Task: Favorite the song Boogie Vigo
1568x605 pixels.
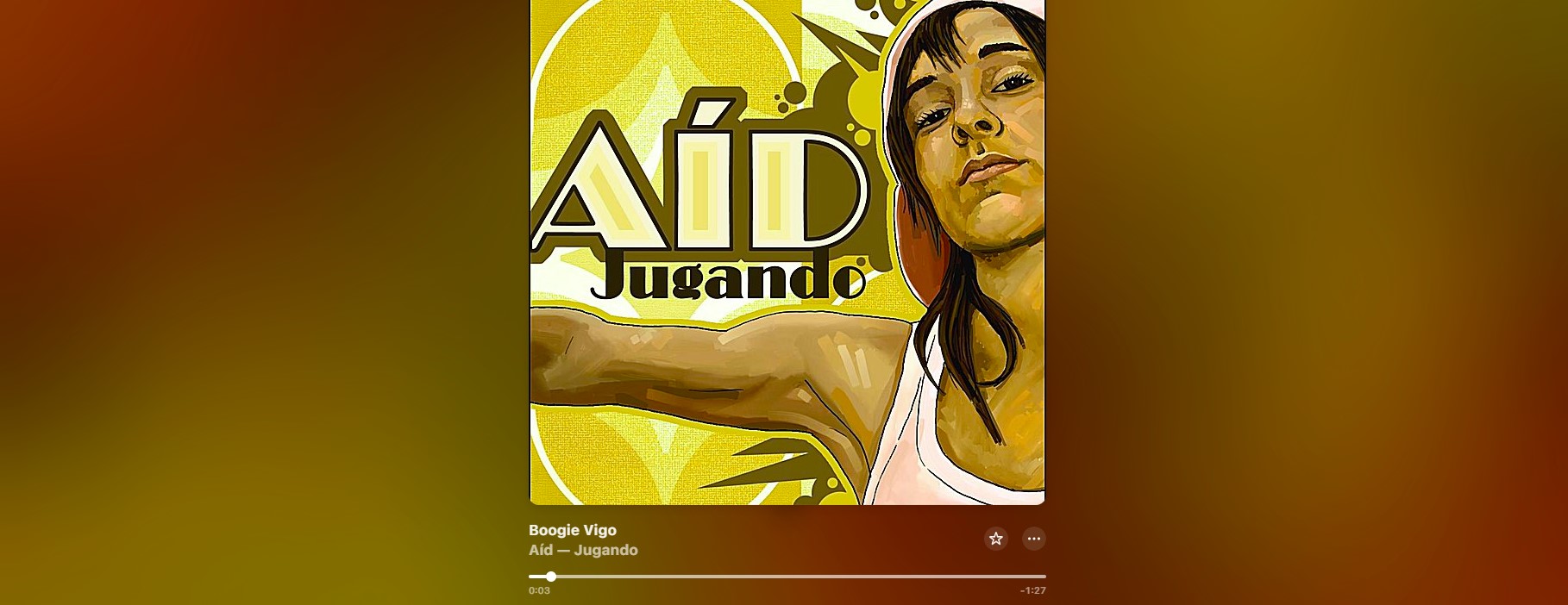Action: [x=996, y=539]
